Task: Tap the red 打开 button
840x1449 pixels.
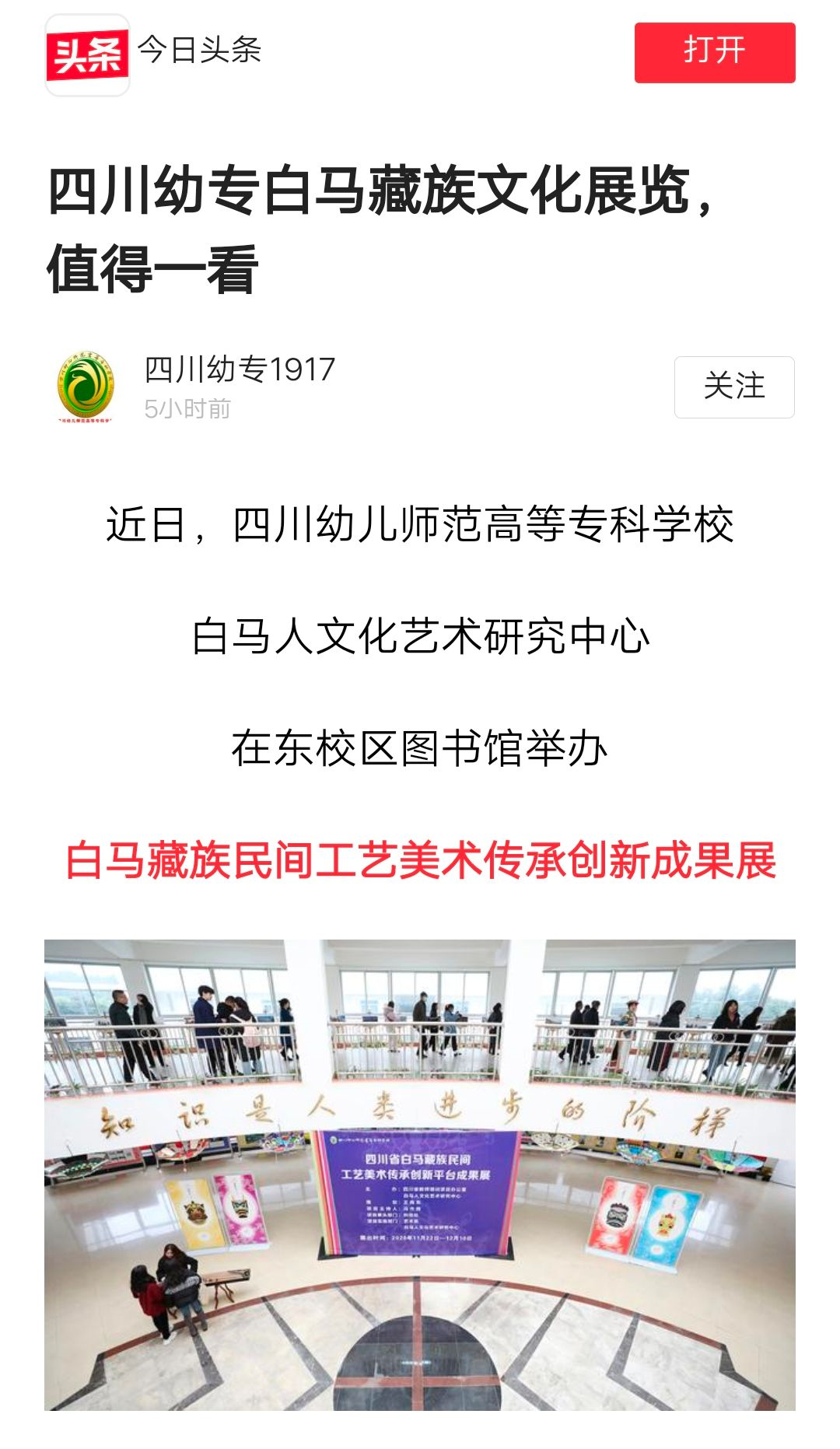Action: click(x=714, y=52)
